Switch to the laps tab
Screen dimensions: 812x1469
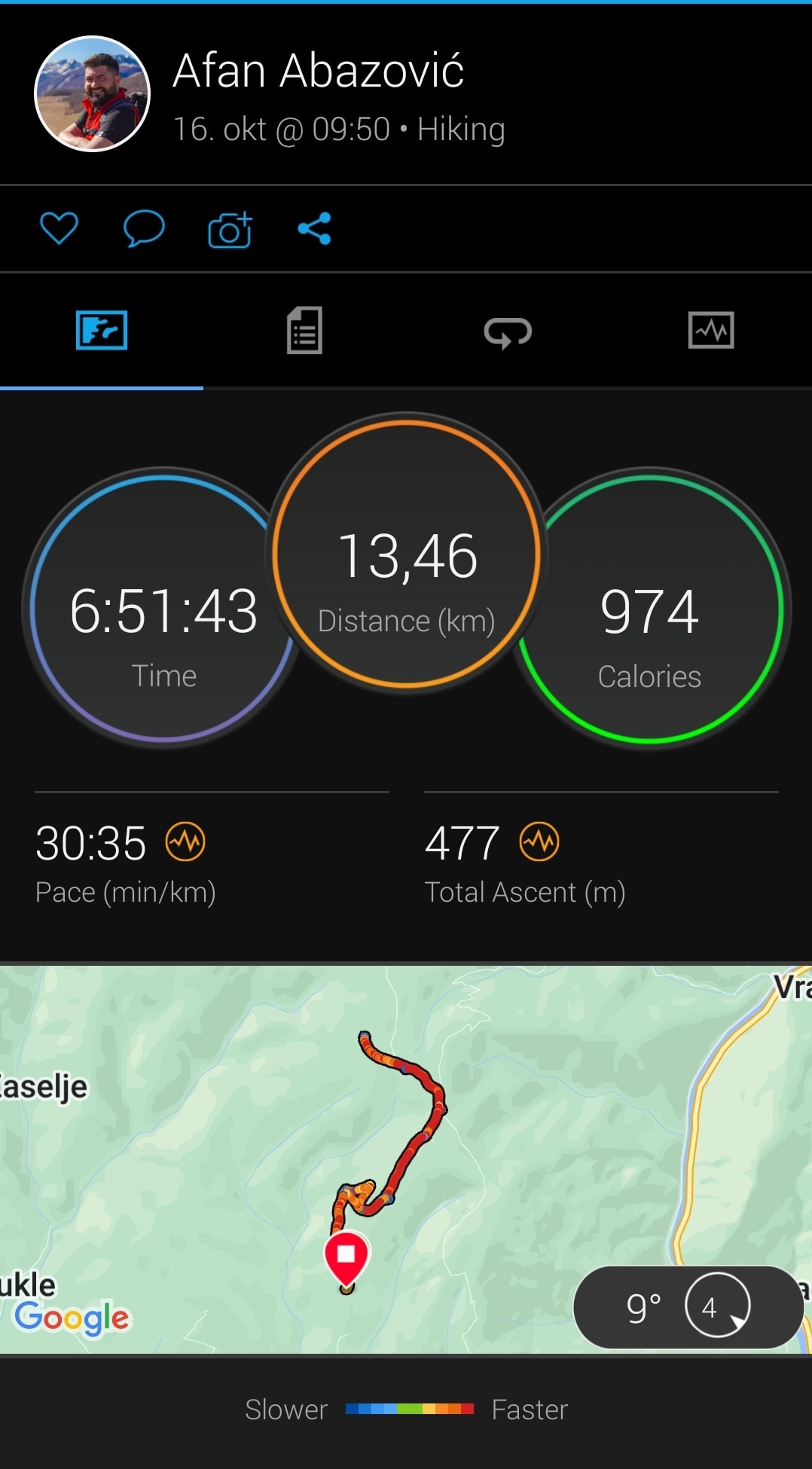click(508, 331)
